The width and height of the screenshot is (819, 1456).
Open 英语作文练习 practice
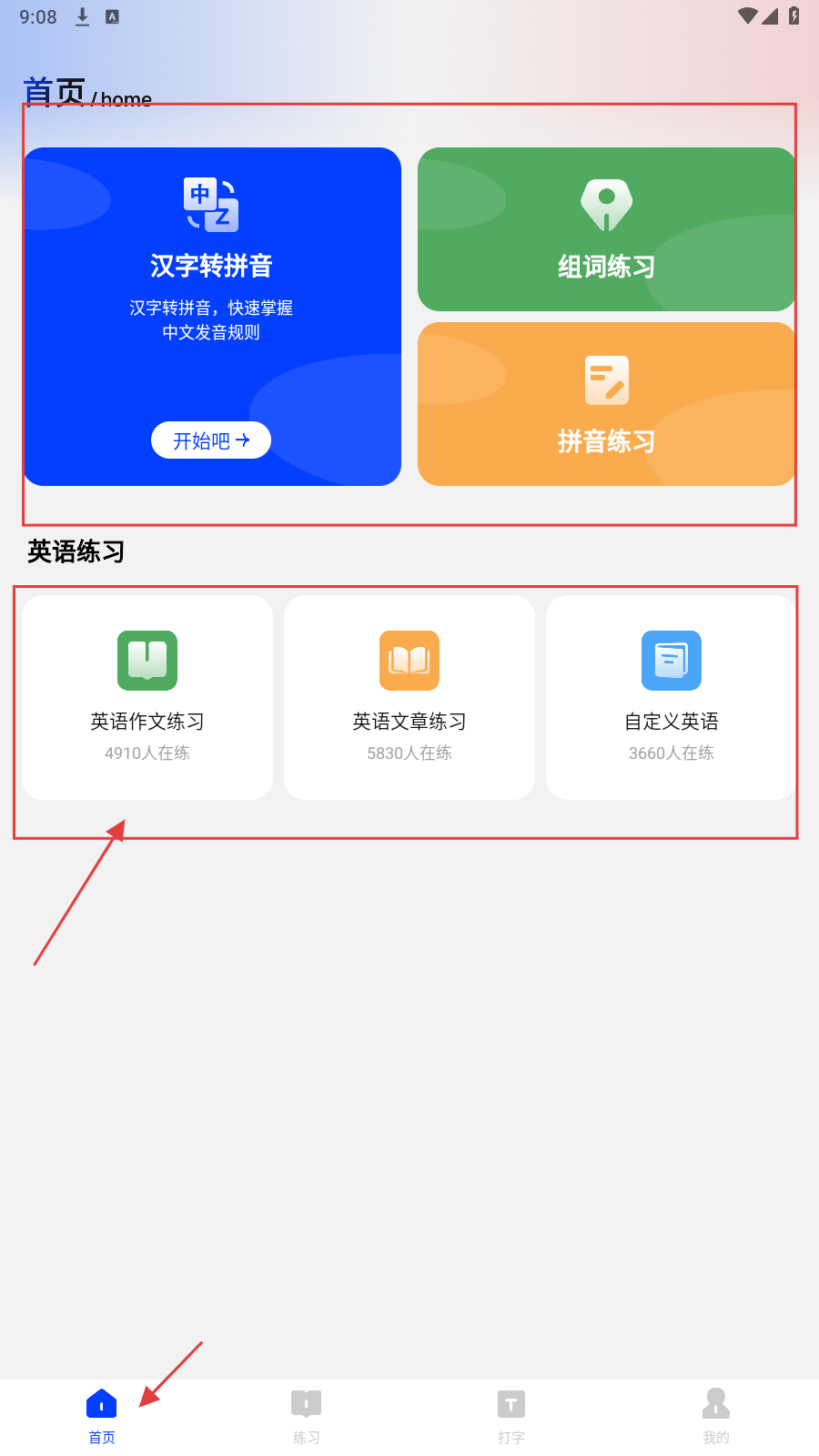tap(147, 697)
